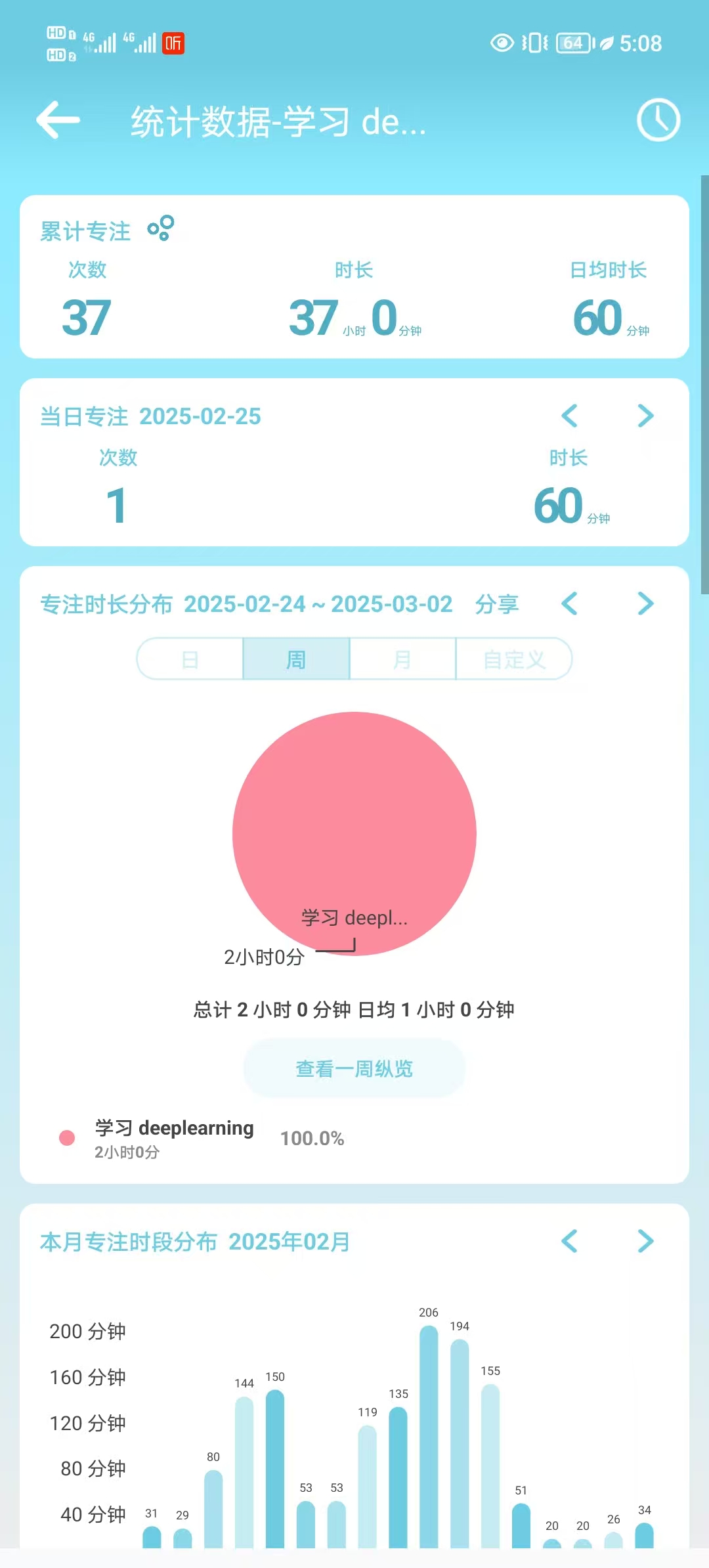Switch to the 月 view
The width and height of the screenshot is (709, 1568).
click(402, 659)
